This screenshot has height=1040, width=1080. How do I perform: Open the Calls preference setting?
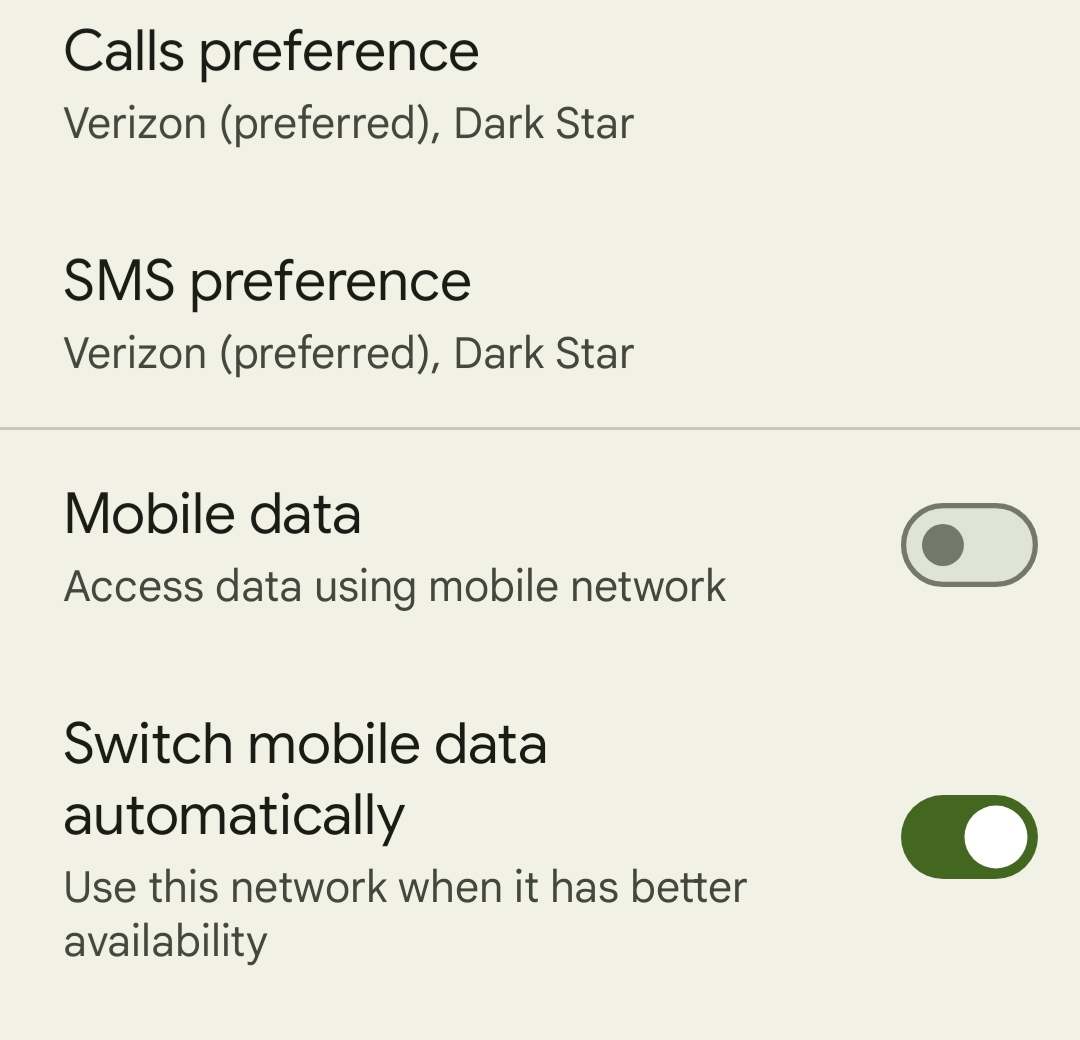tap(350, 85)
